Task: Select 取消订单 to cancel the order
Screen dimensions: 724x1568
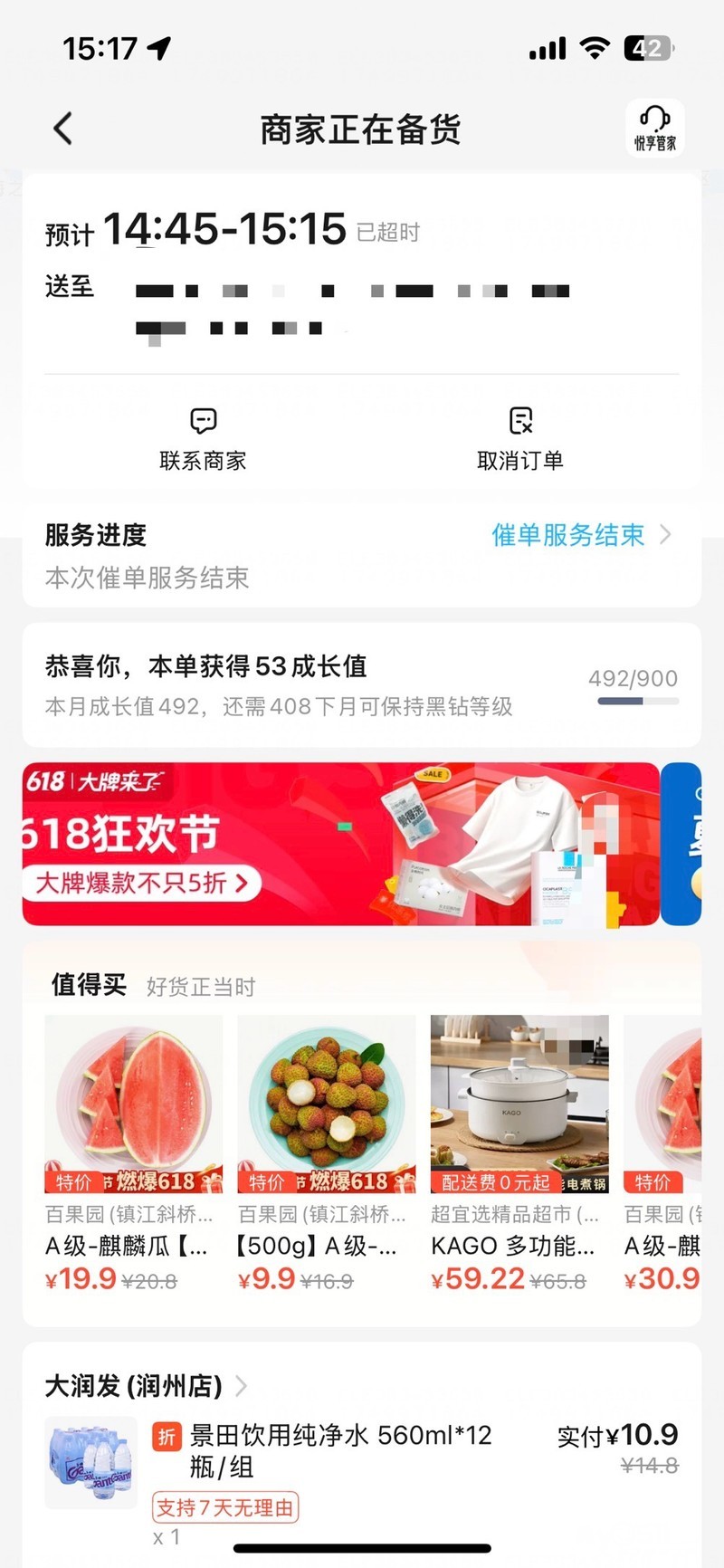Action: click(x=520, y=439)
